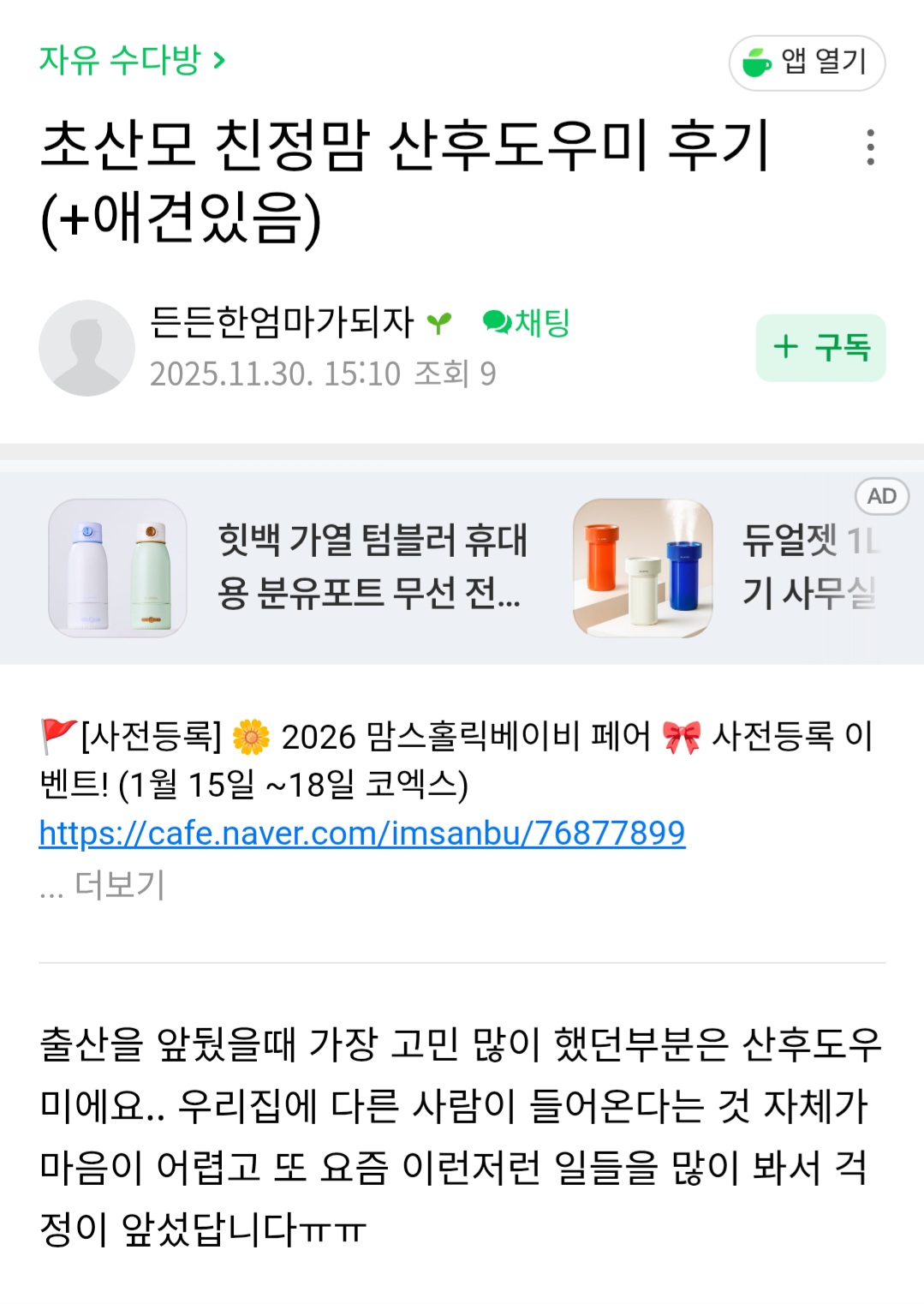Start a 채팅 with the author
This screenshot has width=924, height=1304.
527,323
